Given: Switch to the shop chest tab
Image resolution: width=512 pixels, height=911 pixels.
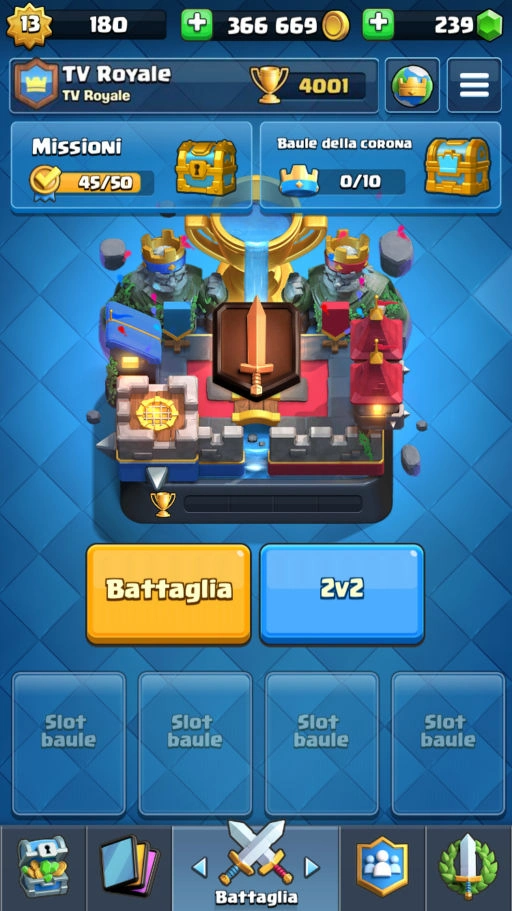Looking at the screenshot, I should coord(44,867).
